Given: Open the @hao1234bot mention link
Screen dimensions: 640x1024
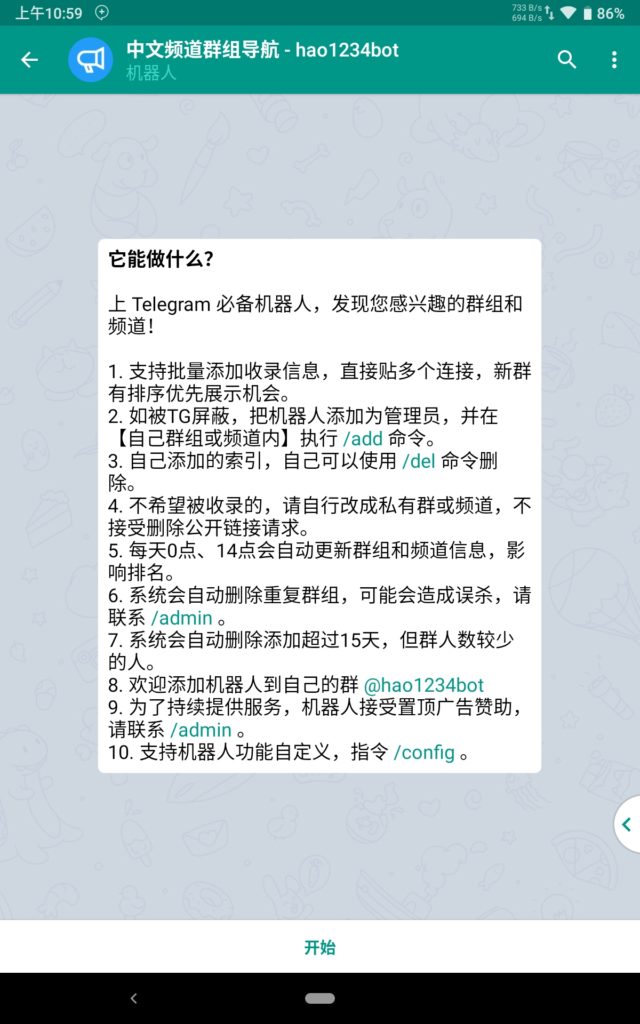Looking at the screenshot, I should click(x=423, y=685).
